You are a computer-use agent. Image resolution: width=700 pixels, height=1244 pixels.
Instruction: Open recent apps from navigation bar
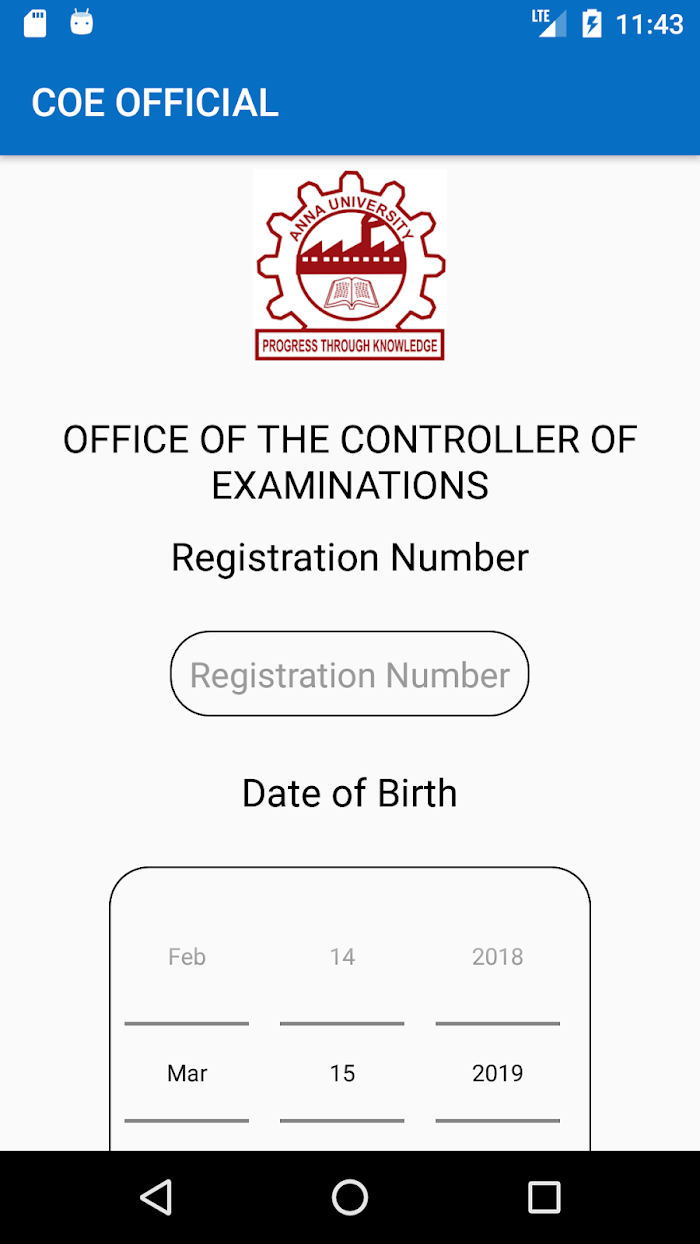tap(544, 1197)
